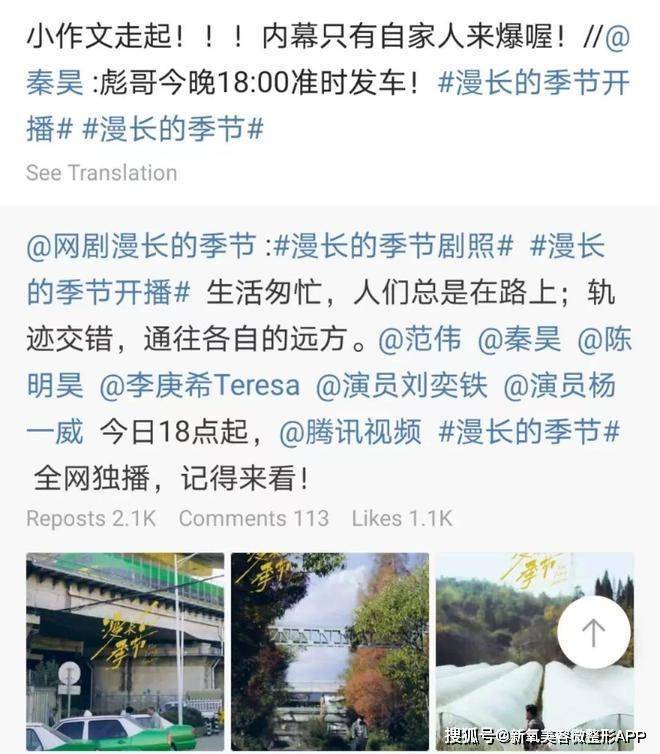The width and height of the screenshot is (660, 754).
Task: View the @范伟 profile
Action: (420, 340)
